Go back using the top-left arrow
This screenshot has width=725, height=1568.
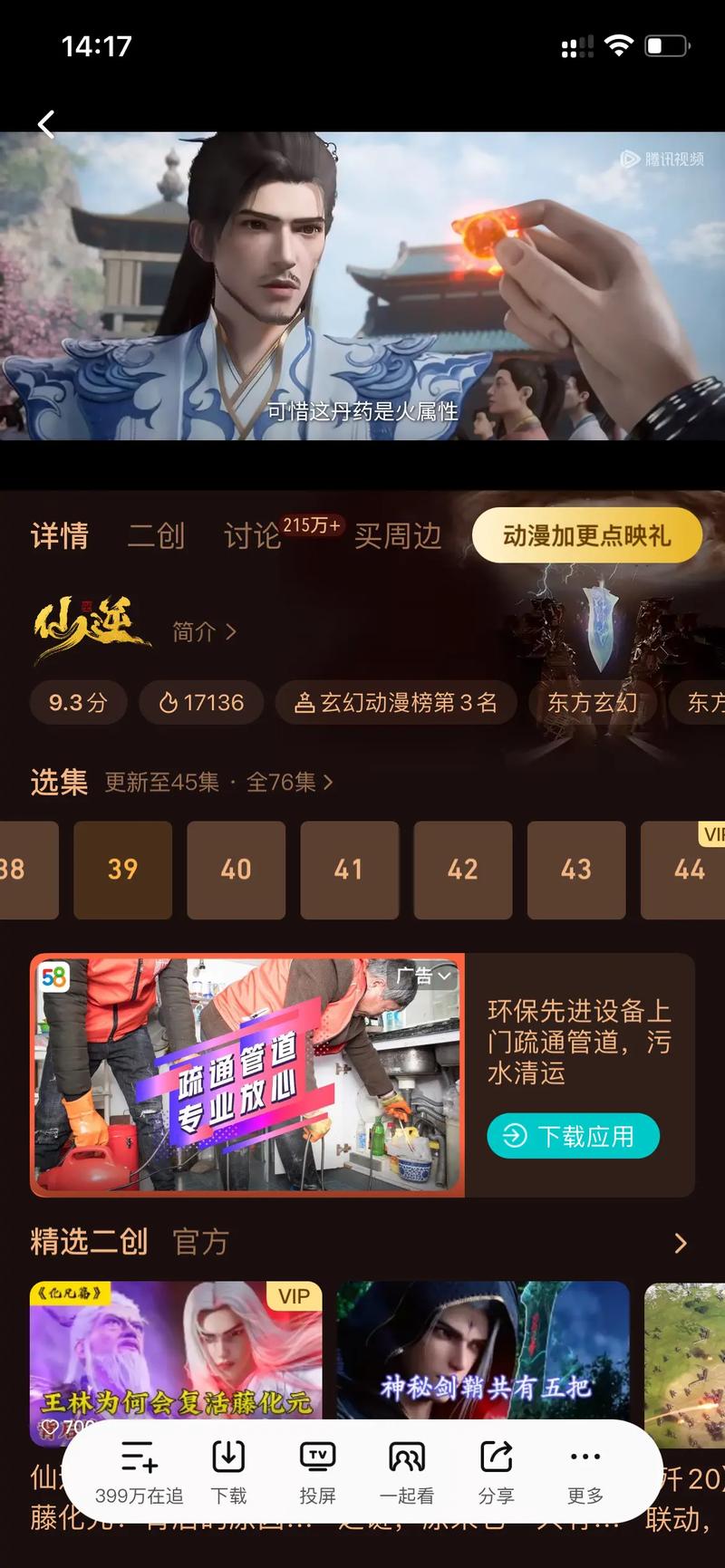coord(46,124)
